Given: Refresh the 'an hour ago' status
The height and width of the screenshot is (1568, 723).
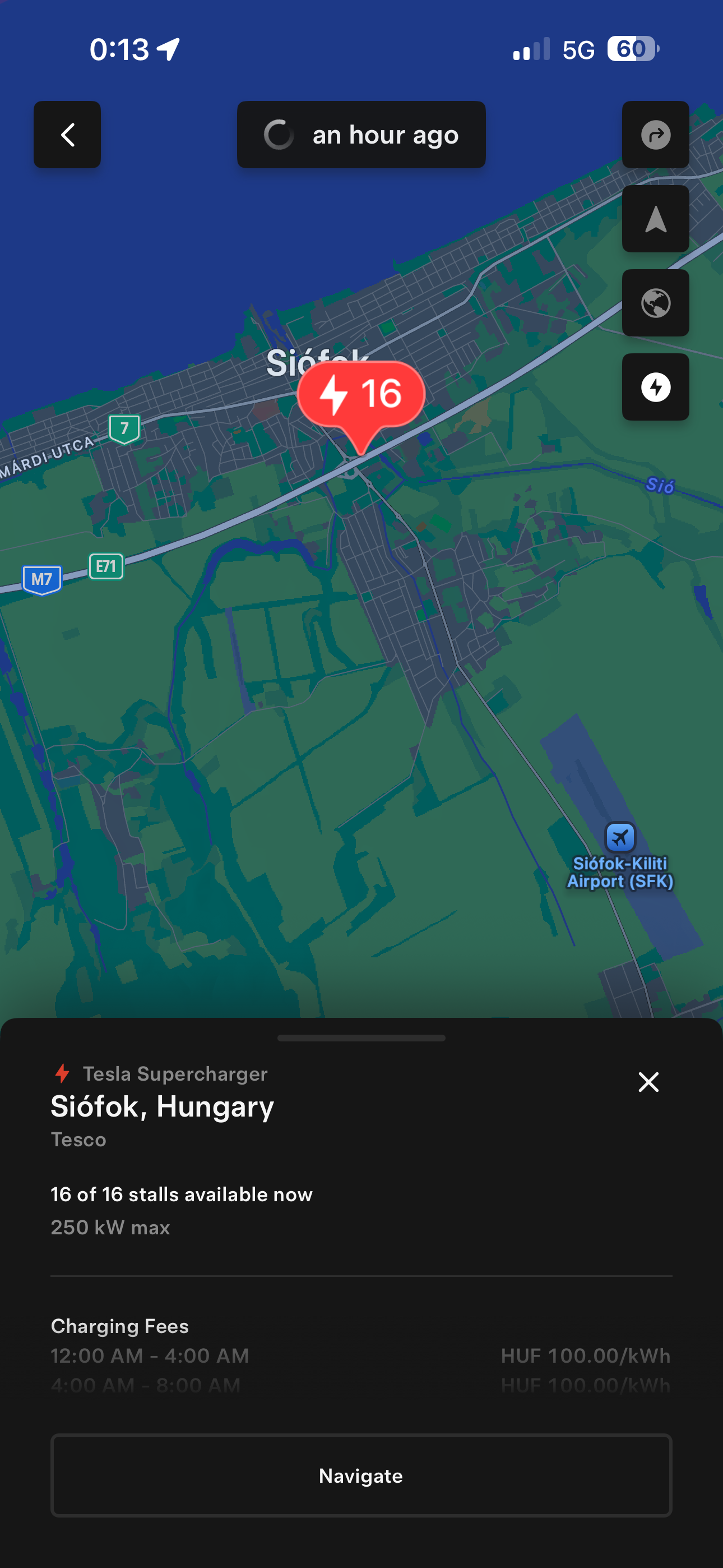Looking at the screenshot, I should pyautogui.click(x=361, y=135).
